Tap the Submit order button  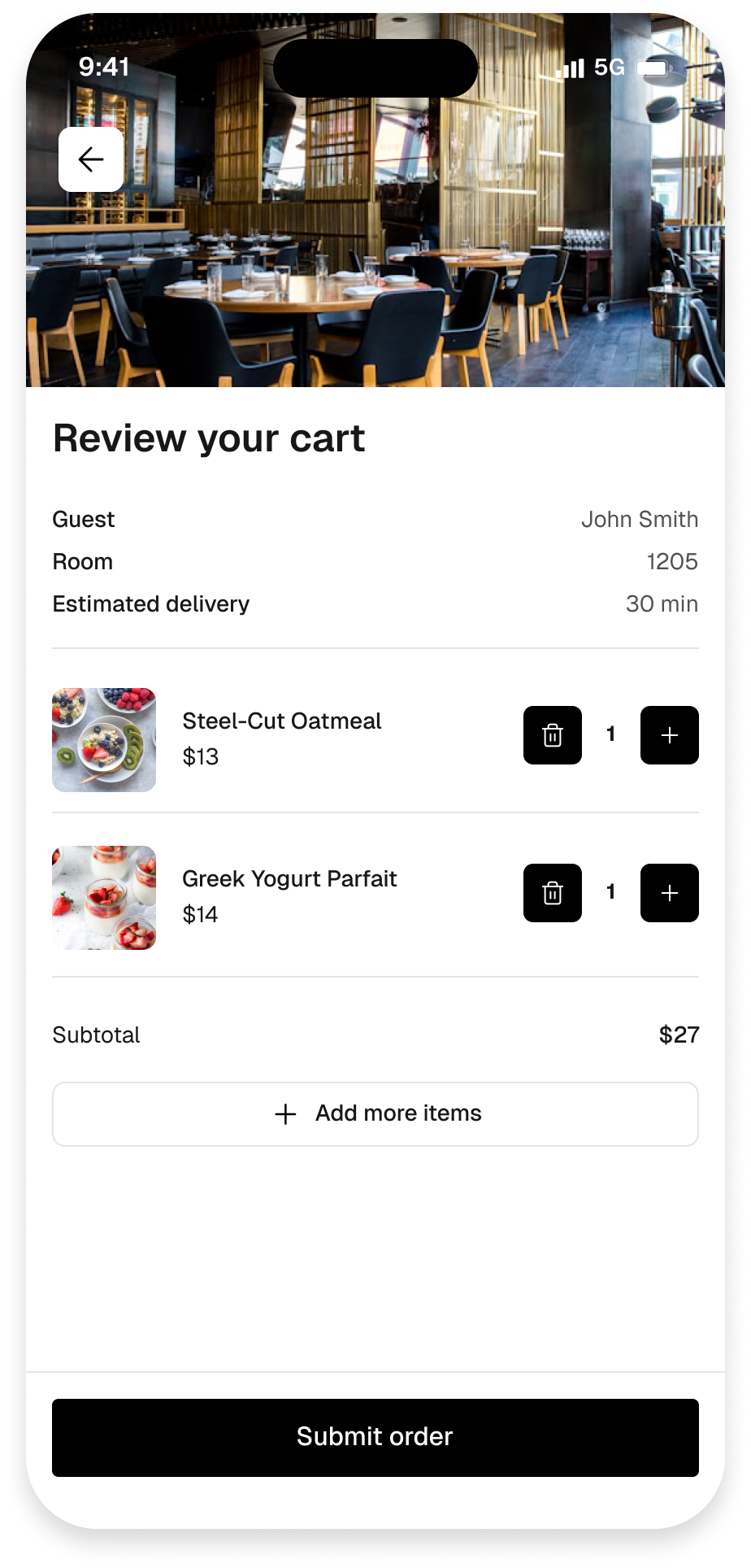tap(375, 1436)
